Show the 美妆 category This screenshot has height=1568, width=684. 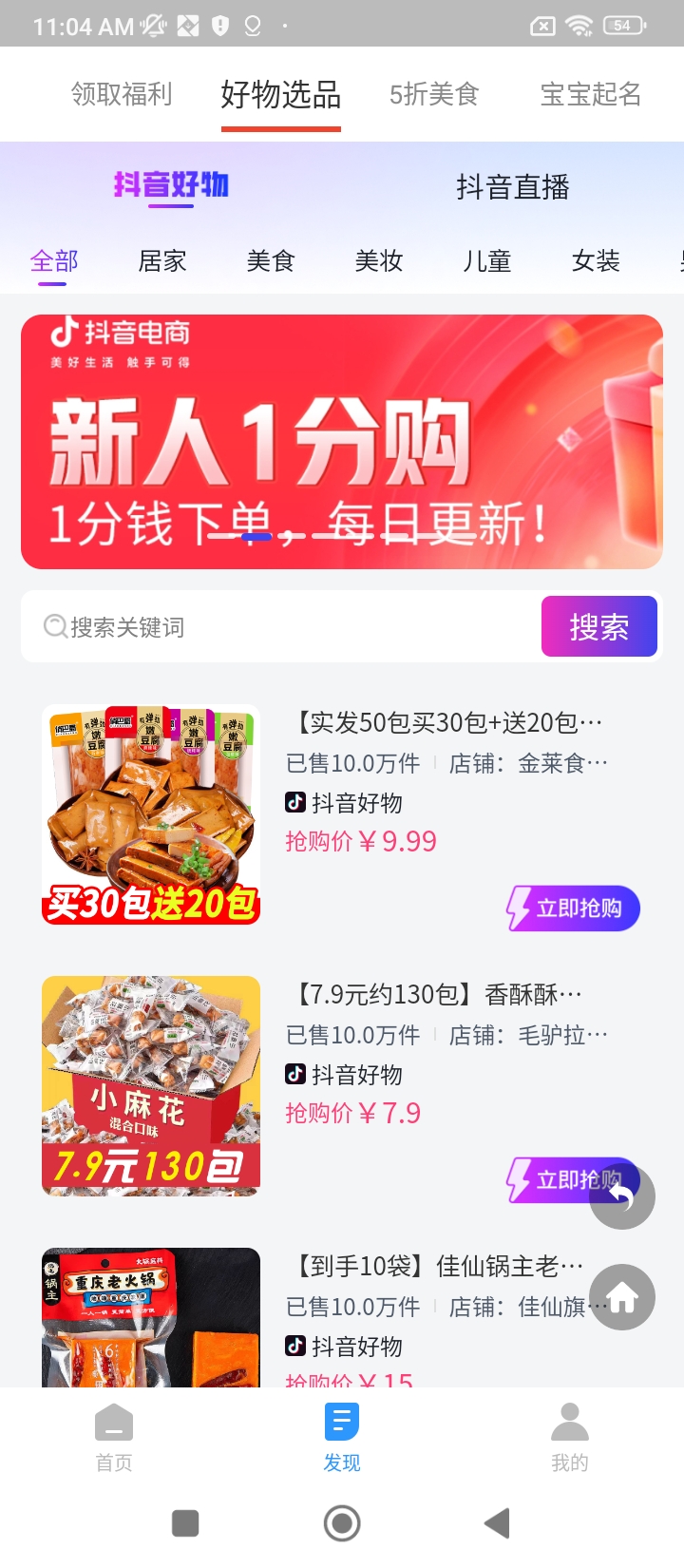click(x=379, y=260)
